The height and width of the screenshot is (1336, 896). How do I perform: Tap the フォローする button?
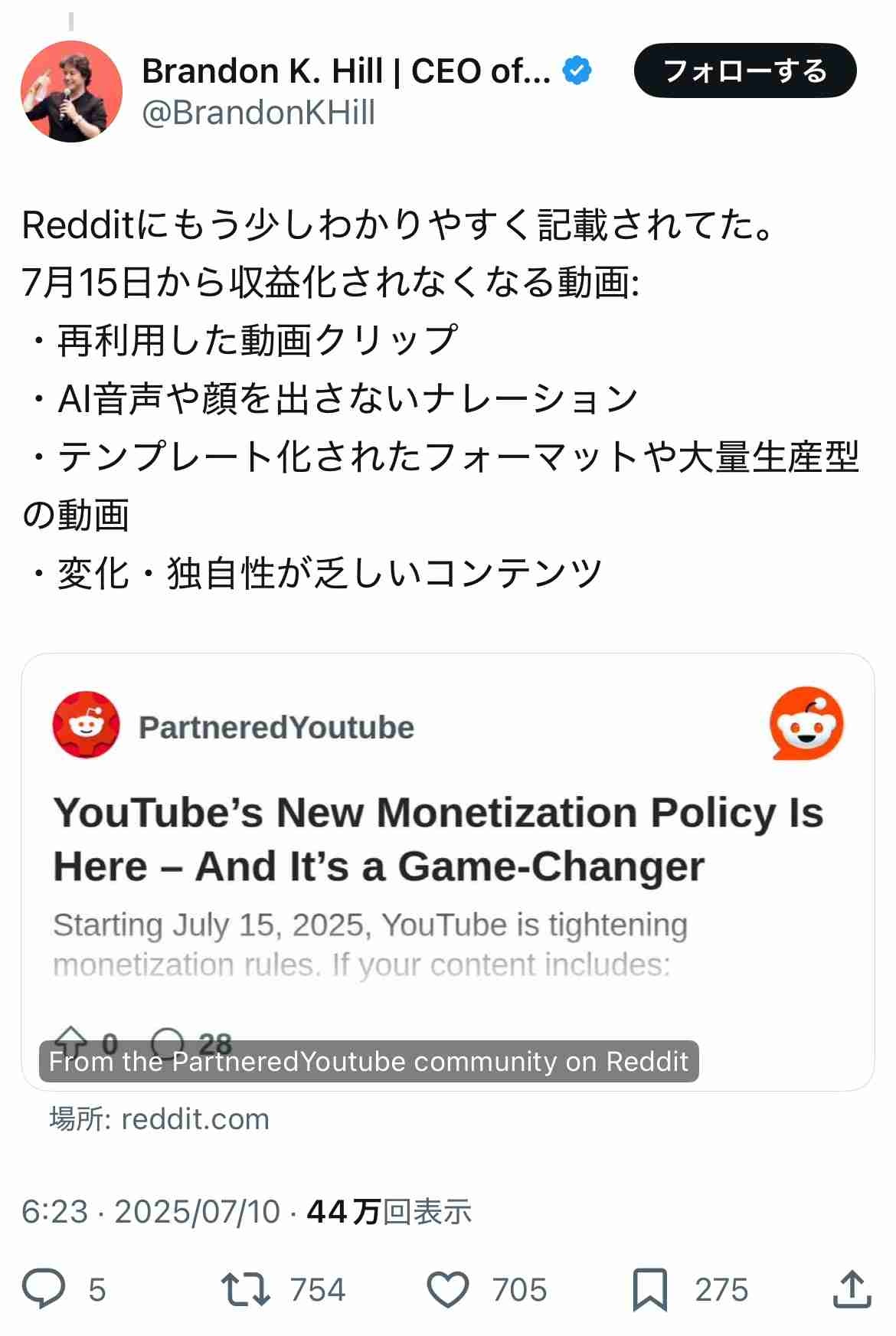(744, 71)
